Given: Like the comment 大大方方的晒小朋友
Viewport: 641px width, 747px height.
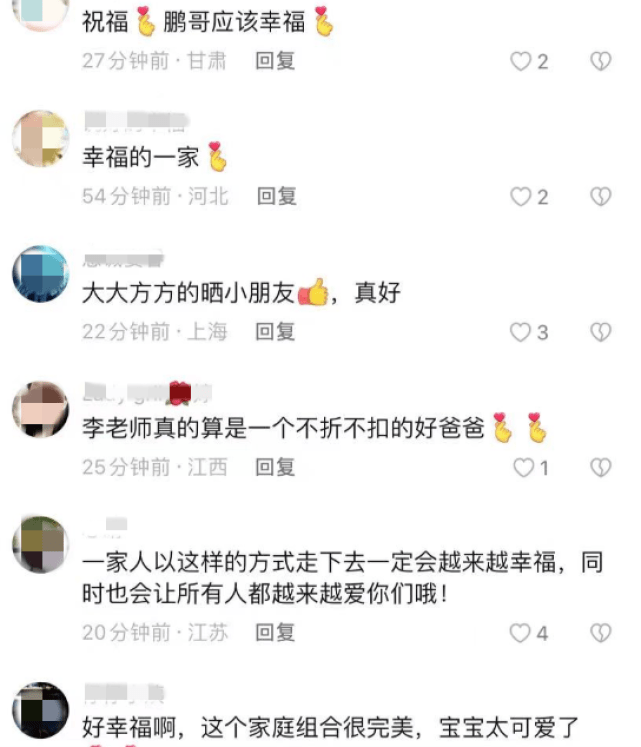Looking at the screenshot, I should [520, 331].
